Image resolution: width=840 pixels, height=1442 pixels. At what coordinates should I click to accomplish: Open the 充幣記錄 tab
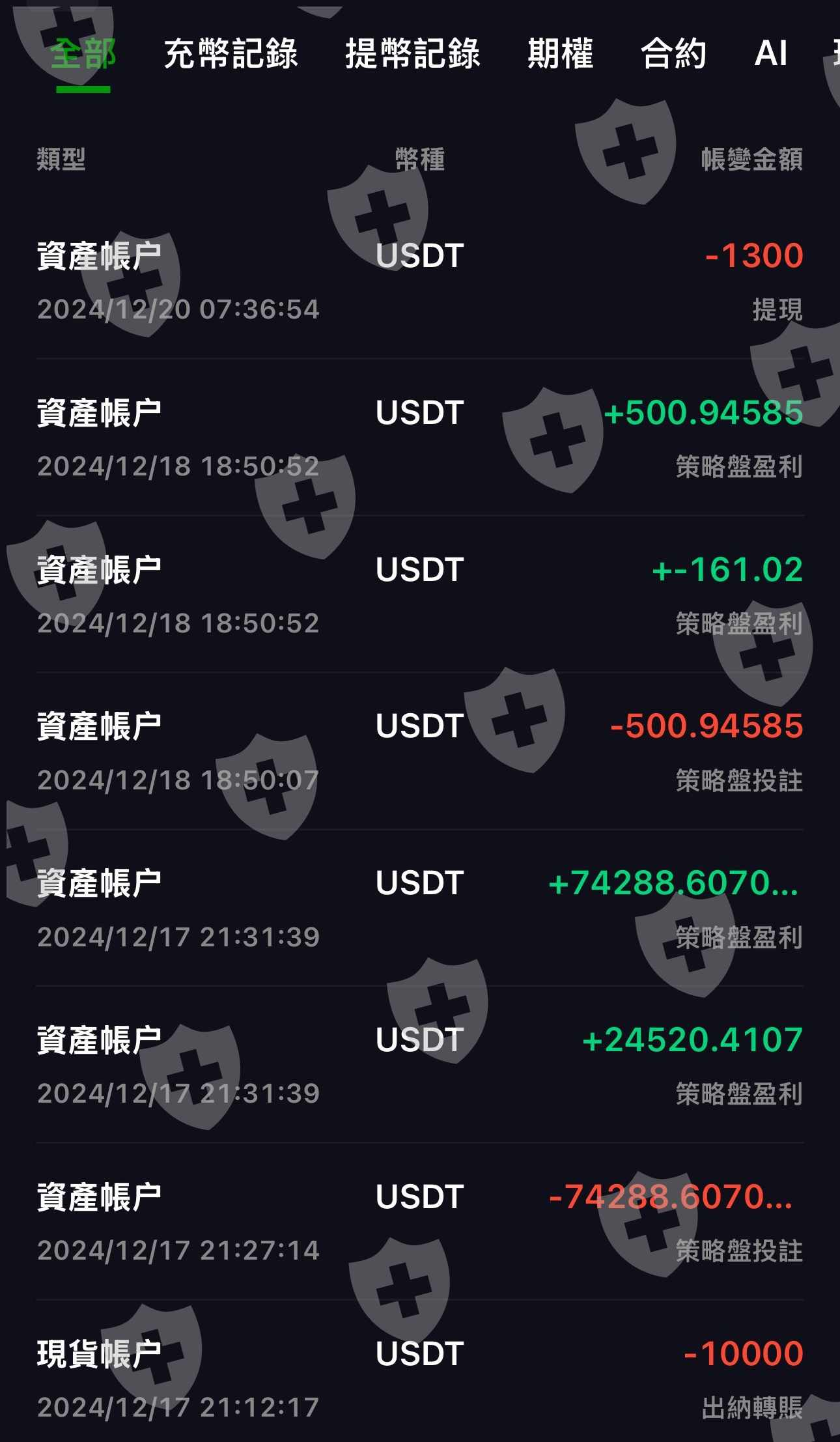pyautogui.click(x=231, y=53)
